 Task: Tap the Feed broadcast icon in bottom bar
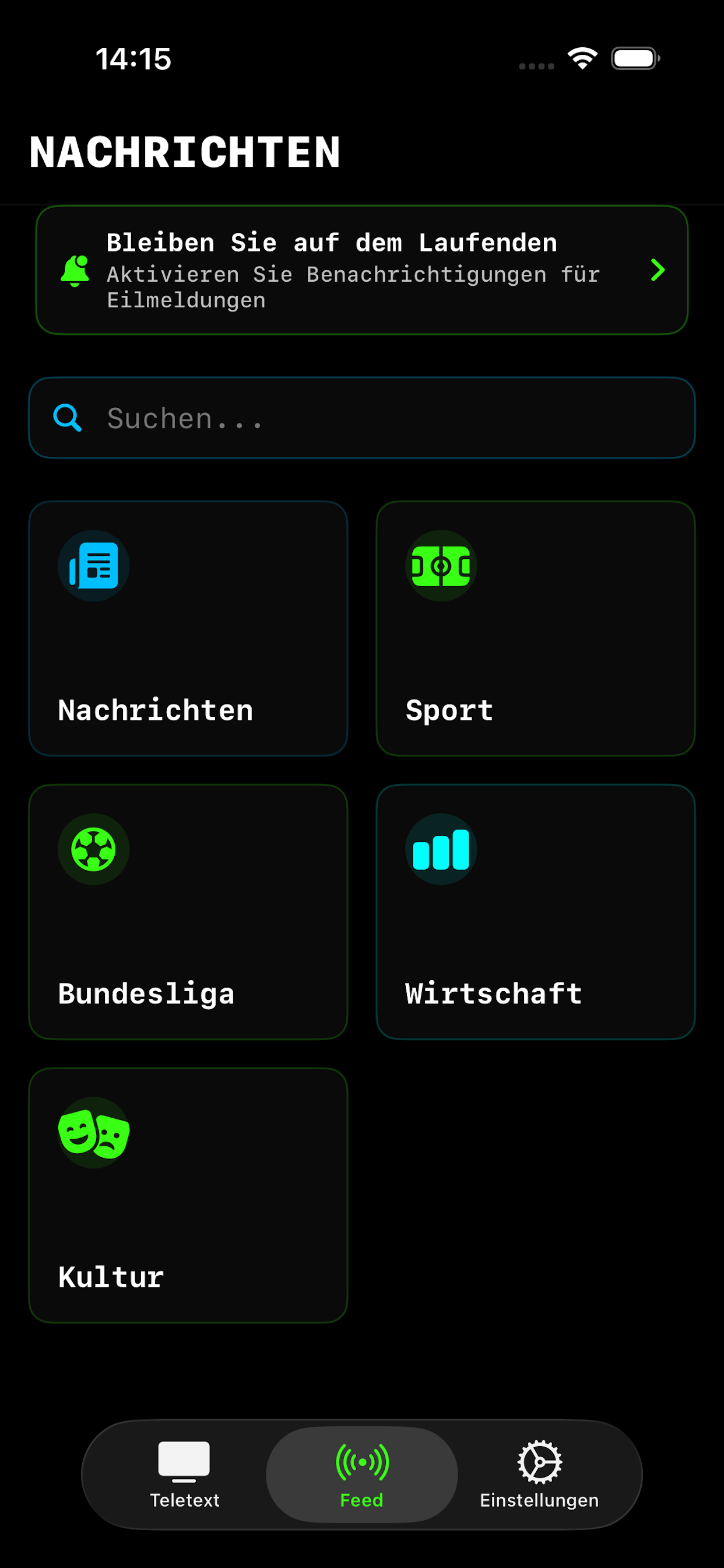[x=361, y=1461]
